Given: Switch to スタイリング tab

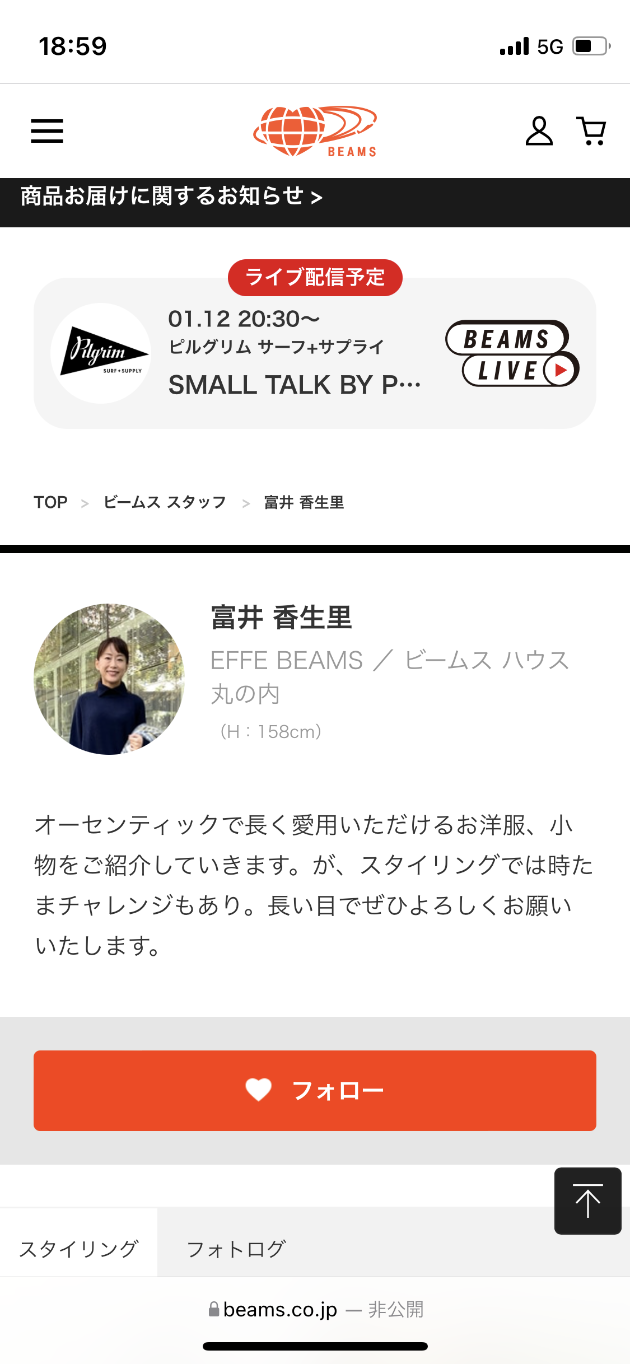Looking at the screenshot, I should click(x=78, y=1248).
